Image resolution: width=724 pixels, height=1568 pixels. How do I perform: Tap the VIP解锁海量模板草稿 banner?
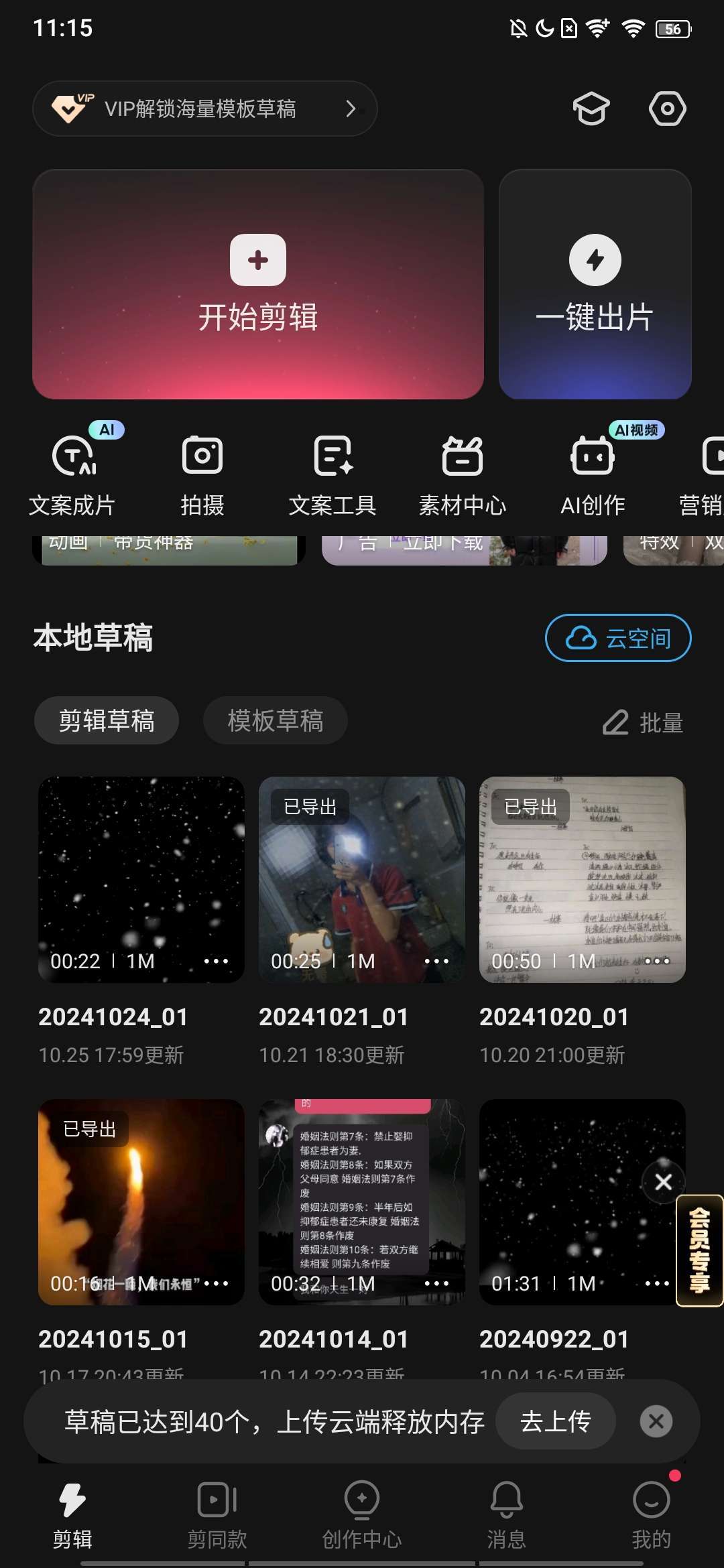coord(204,109)
